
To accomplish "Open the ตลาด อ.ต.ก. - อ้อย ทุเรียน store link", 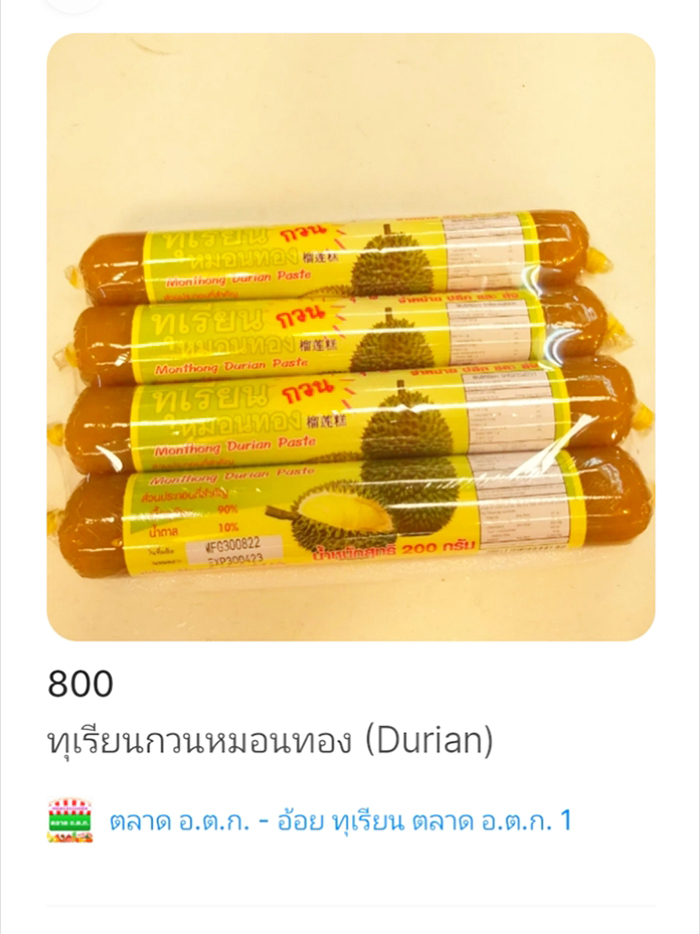I will coord(340,821).
